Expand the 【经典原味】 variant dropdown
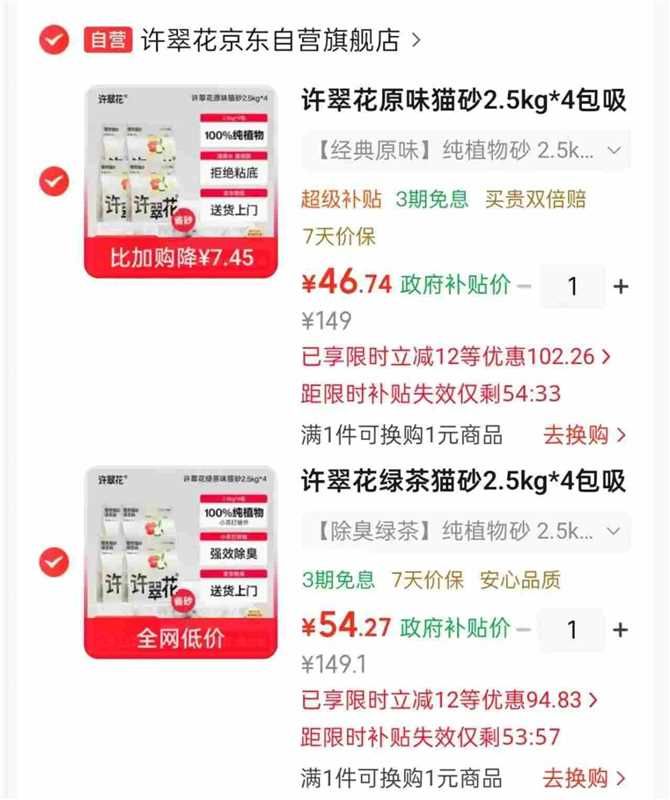The image size is (670, 800). [466, 150]
